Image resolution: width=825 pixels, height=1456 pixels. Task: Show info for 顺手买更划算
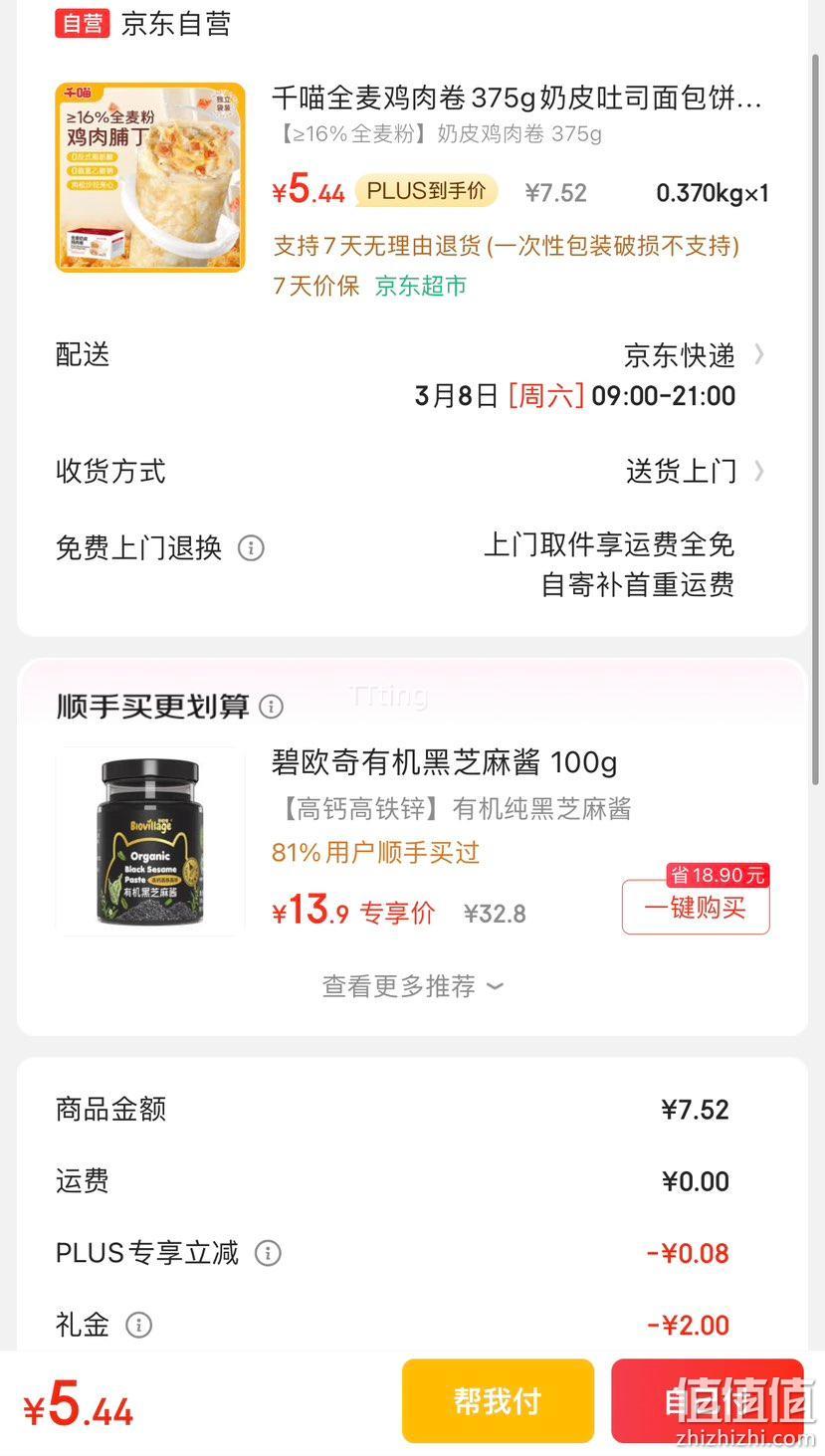pyautogui.click(x=271, y=707)
